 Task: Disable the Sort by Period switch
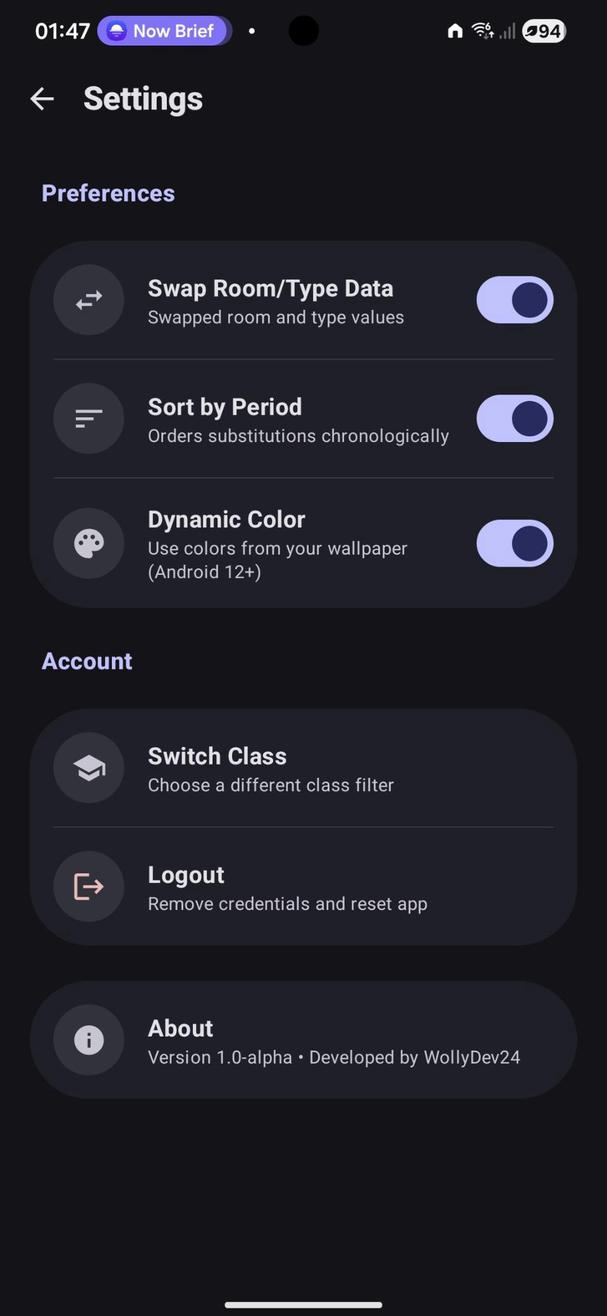click(514, 419)
